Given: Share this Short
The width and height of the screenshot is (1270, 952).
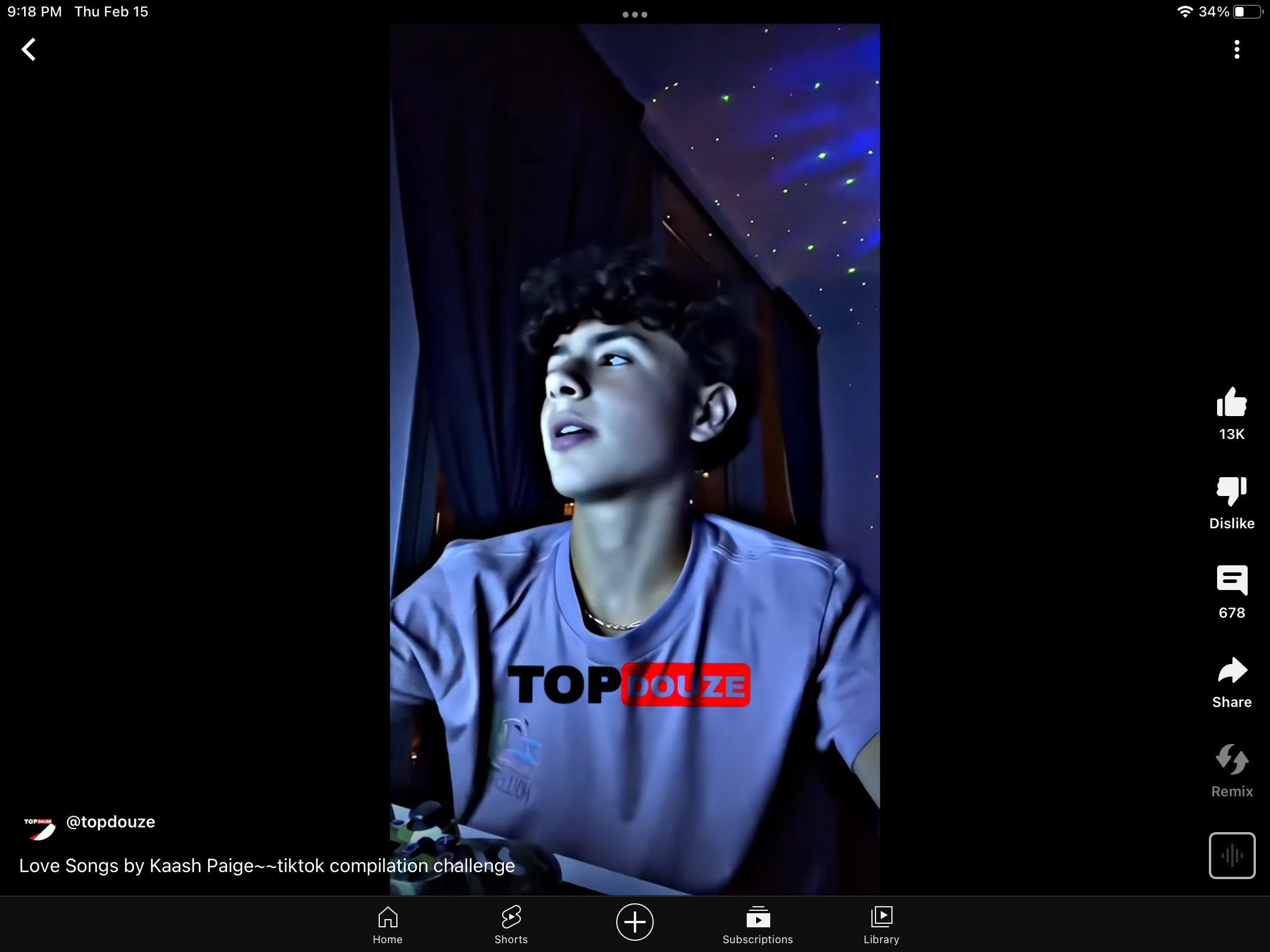Looking at the screenshot, I should click(1231, 671).
